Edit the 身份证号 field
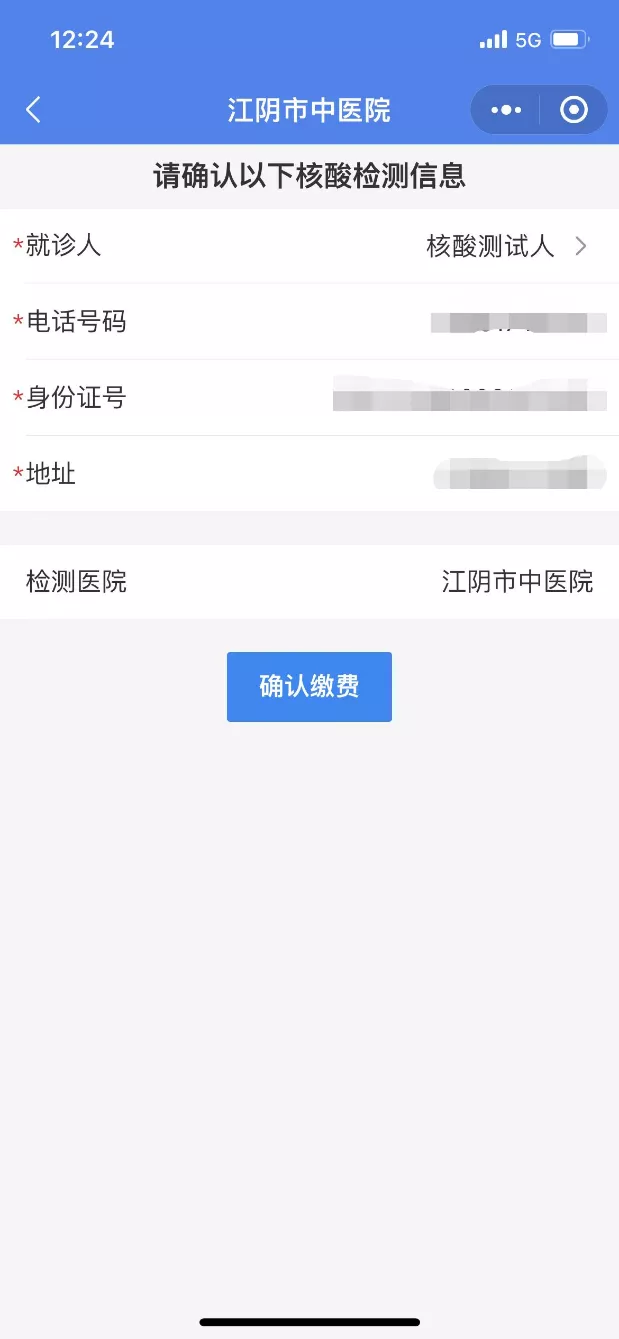The image size is (619, 1339). tap(470, 398)
